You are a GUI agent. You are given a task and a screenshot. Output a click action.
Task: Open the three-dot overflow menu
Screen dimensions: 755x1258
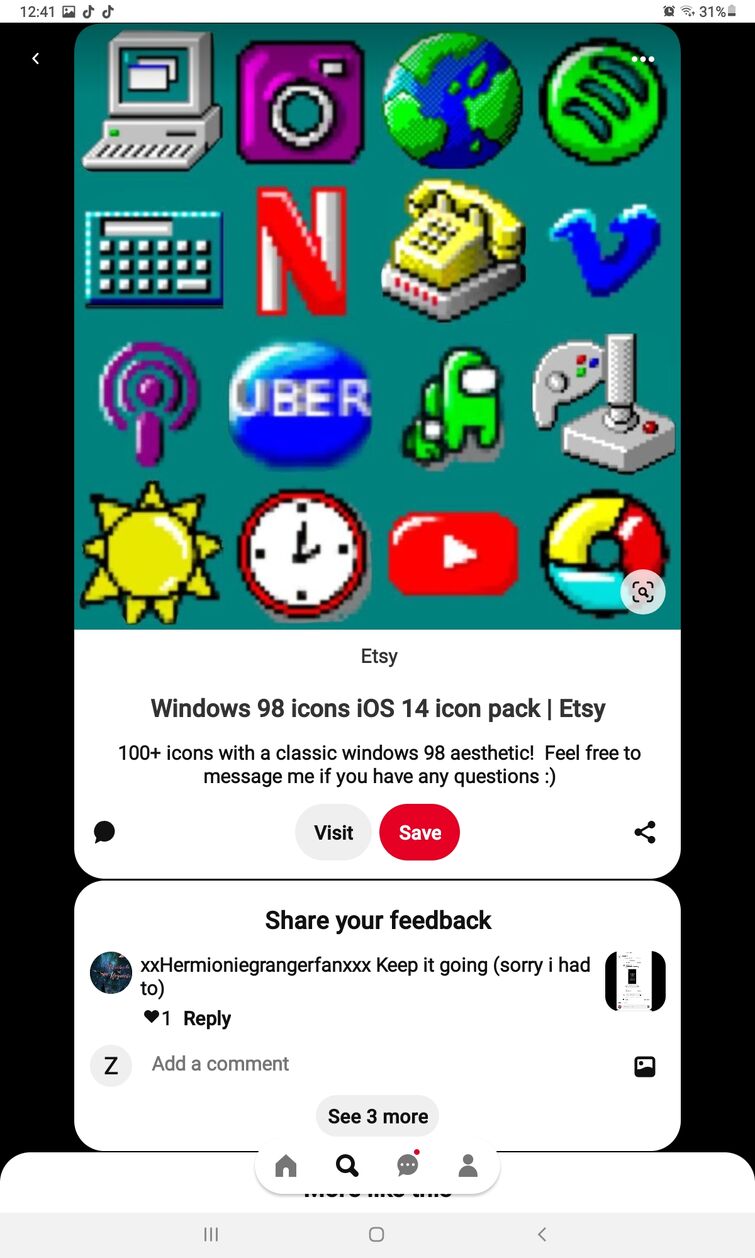pos(643,59)
